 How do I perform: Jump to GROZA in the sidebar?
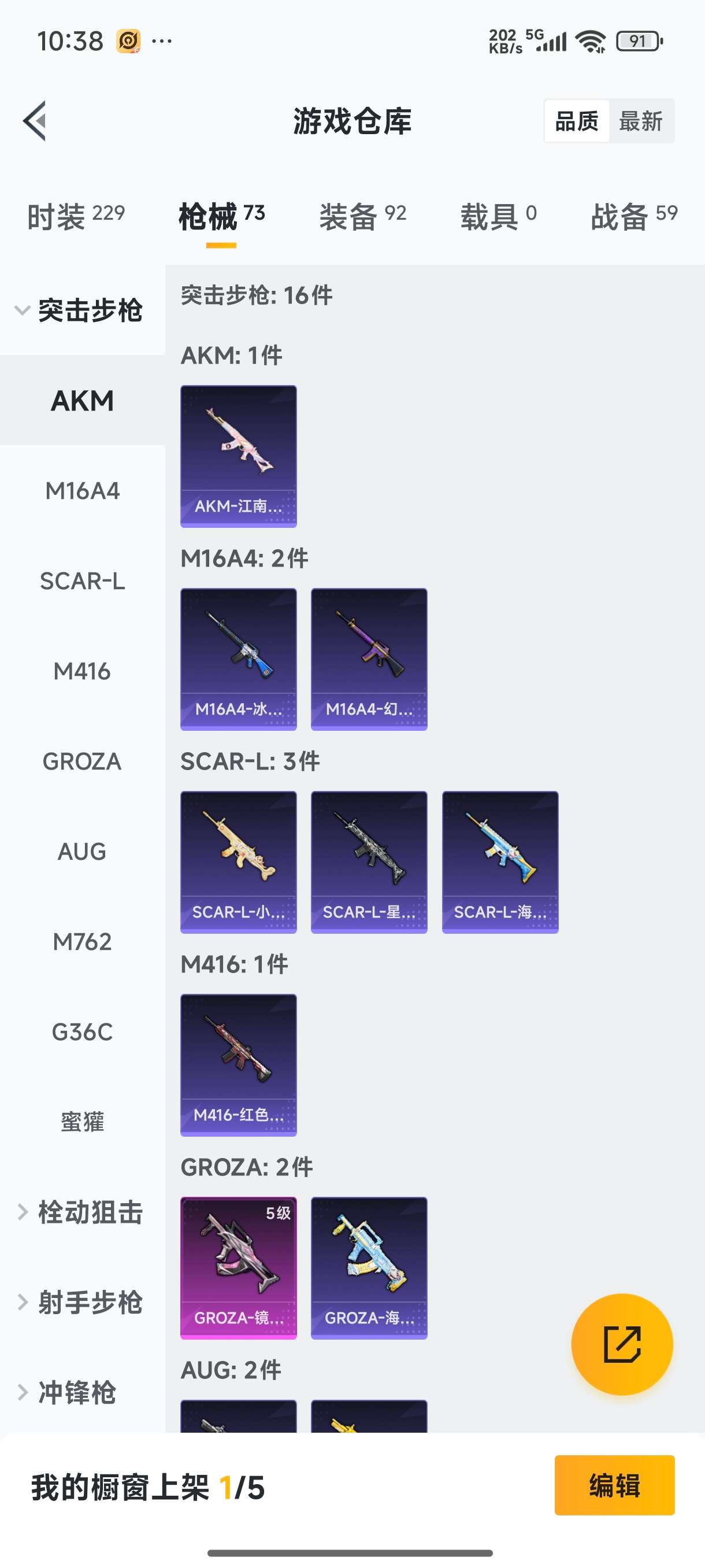82,761
